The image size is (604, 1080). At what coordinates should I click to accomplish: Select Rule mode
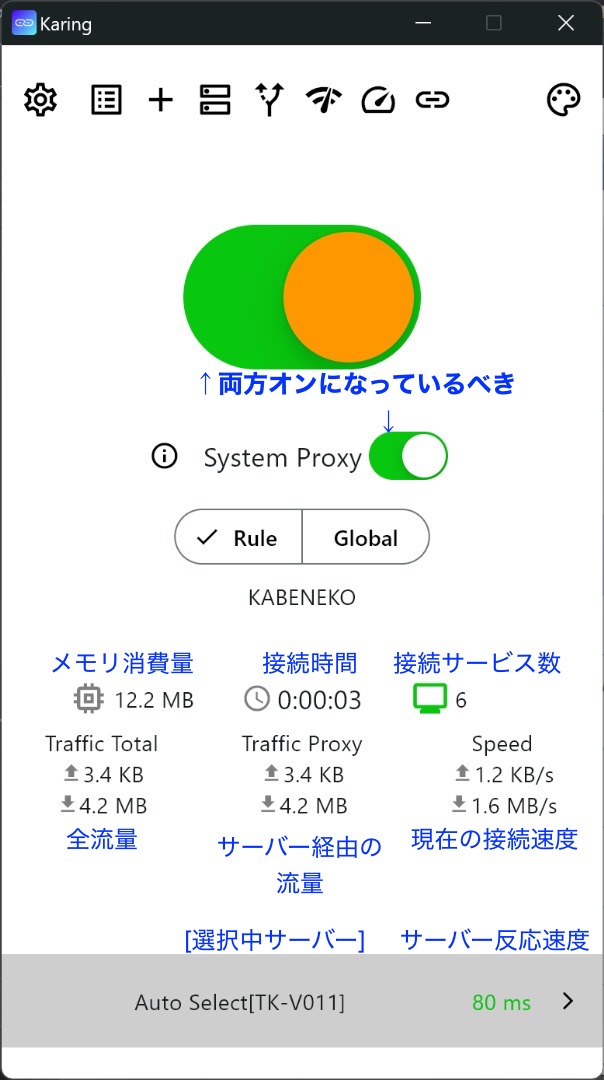point(239,538)
